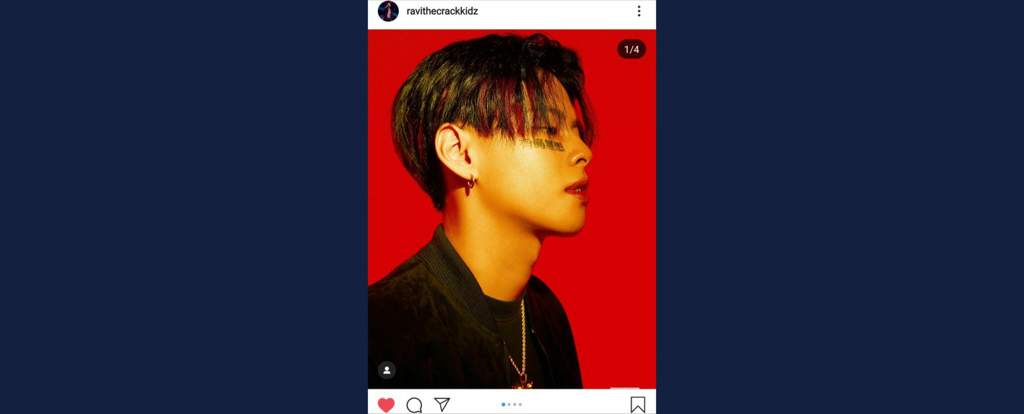Unlike the post with heart icon
This screenshot has height=414, width=1024.
pos(387,405)
